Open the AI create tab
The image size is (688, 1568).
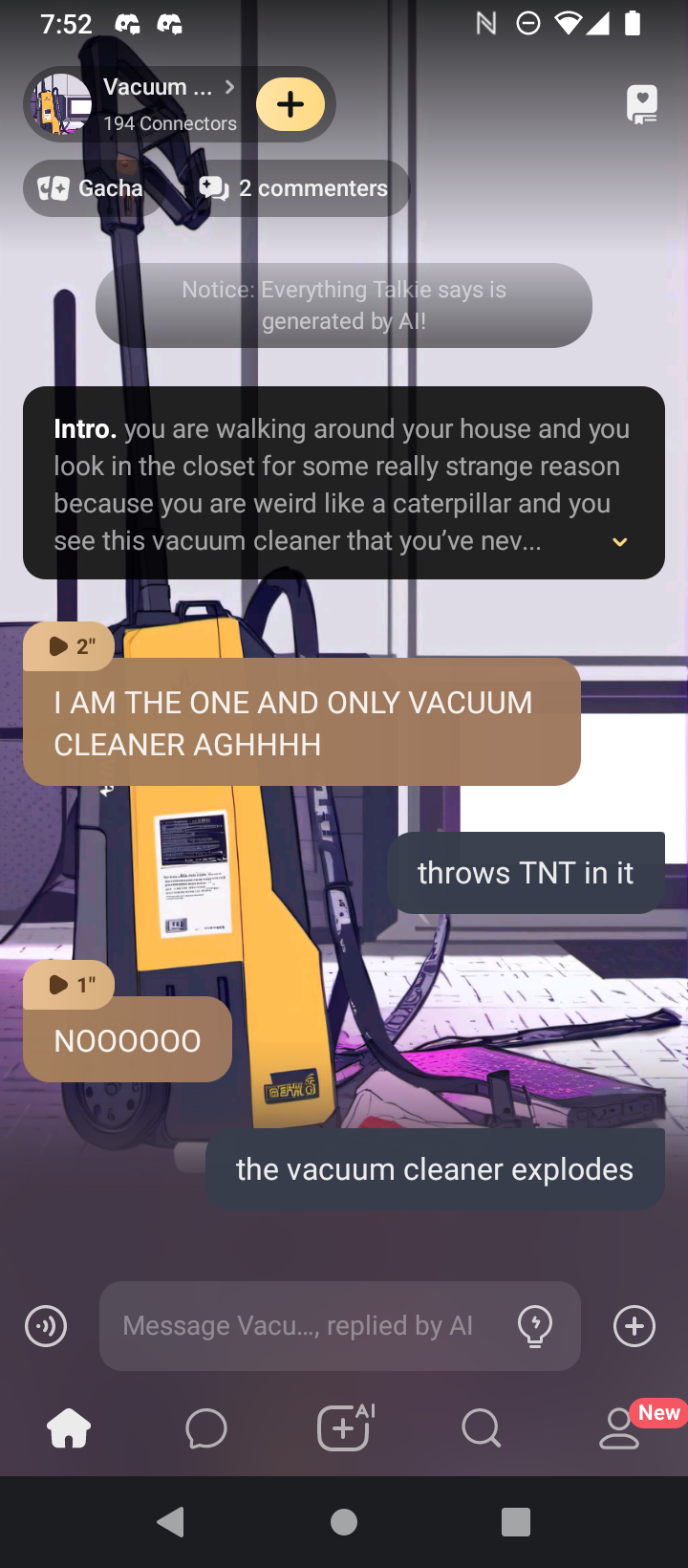pos(344,1429)
